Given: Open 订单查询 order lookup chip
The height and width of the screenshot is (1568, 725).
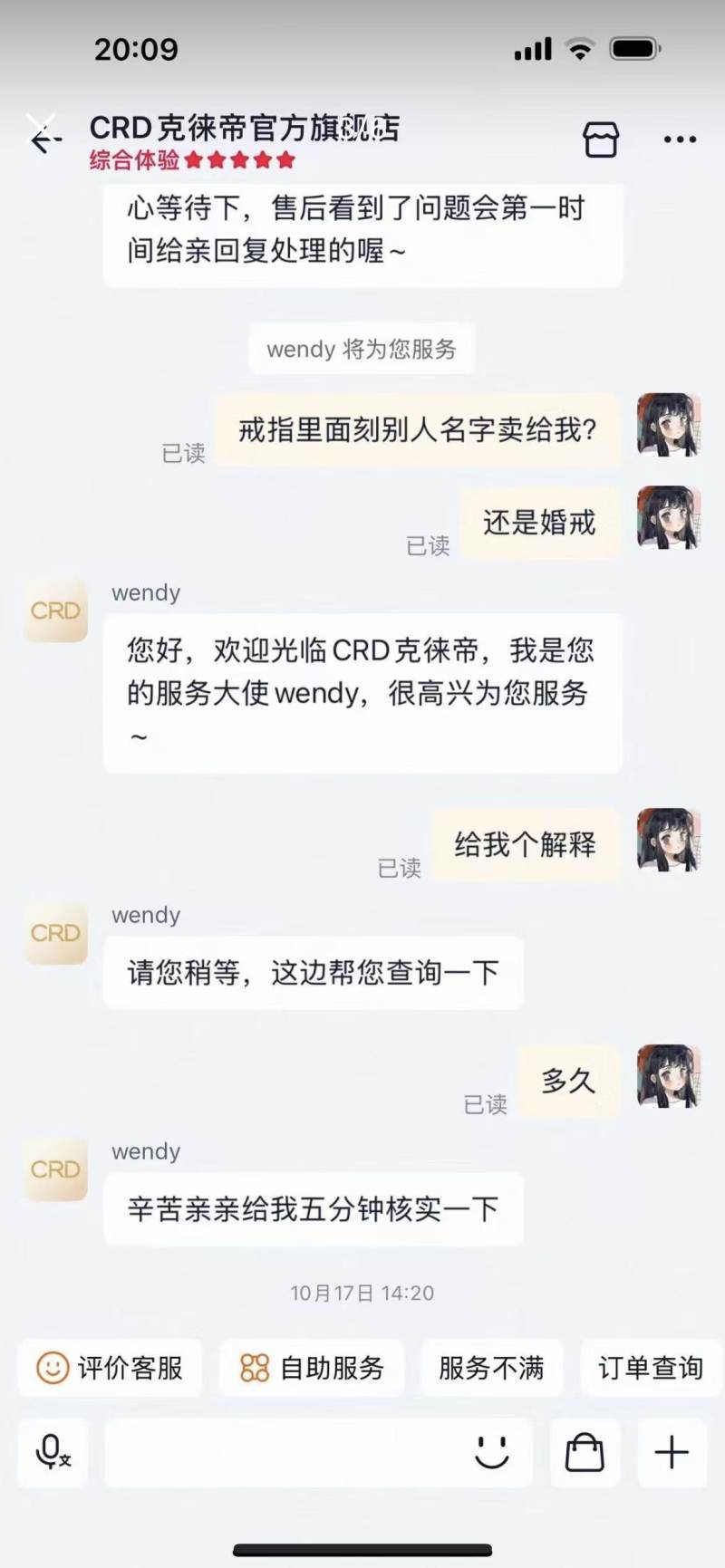Looking at the screenshot, I should [650, 1367].
